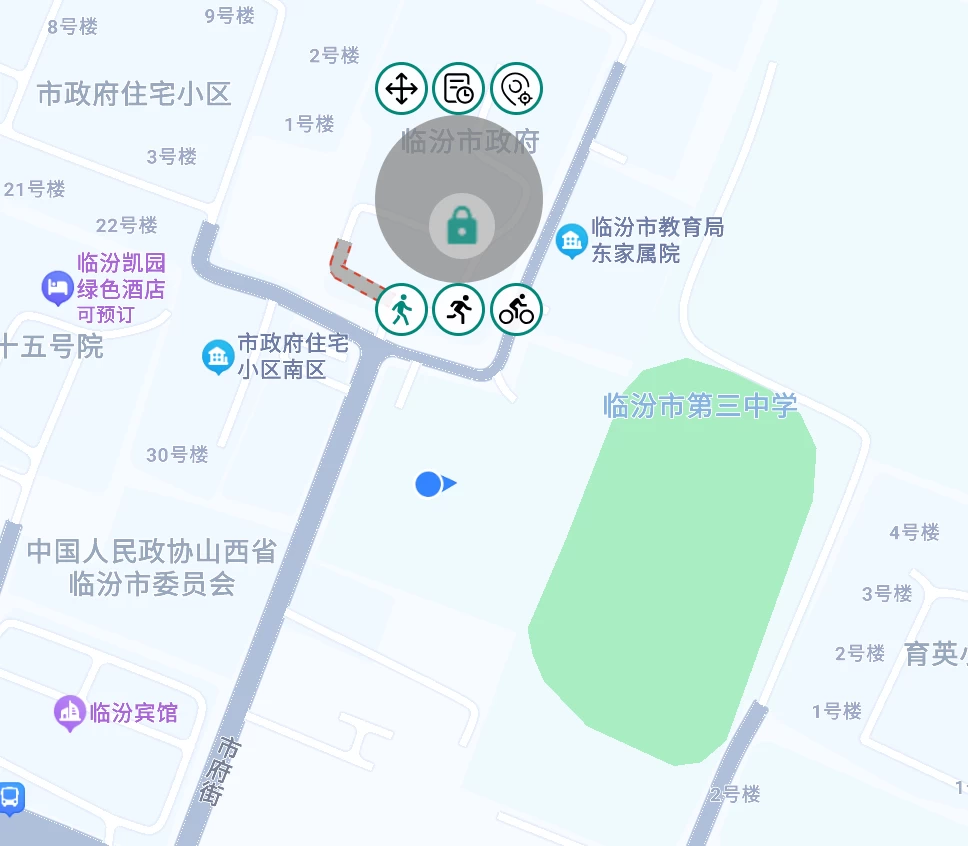Open 临汾凯园绿色酒店 hotel marker
The width and height of the screenshot is (968, 846).
click(x=58, y=288)
